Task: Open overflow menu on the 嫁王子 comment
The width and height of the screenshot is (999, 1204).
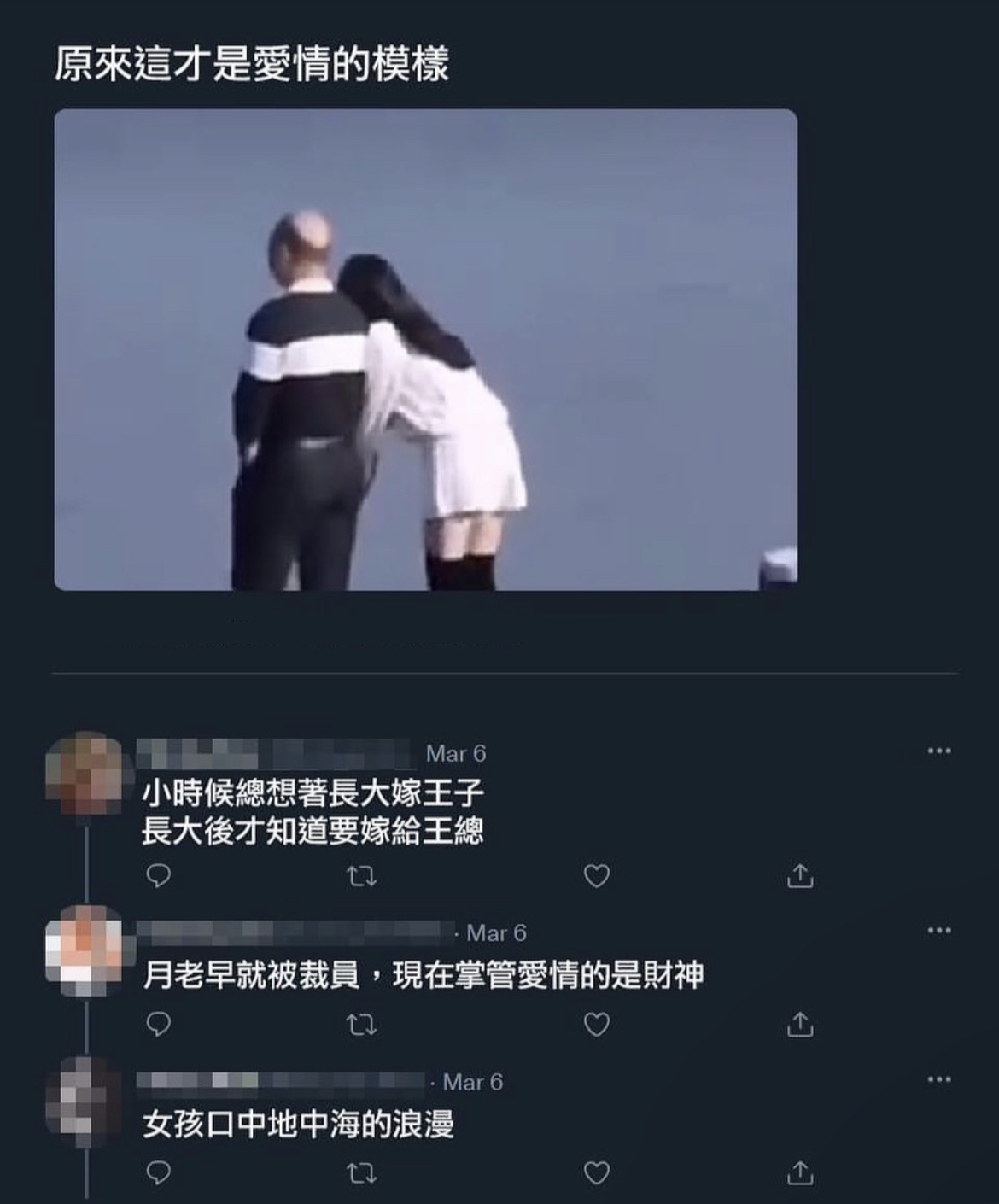Action: [x=938, y=751]
